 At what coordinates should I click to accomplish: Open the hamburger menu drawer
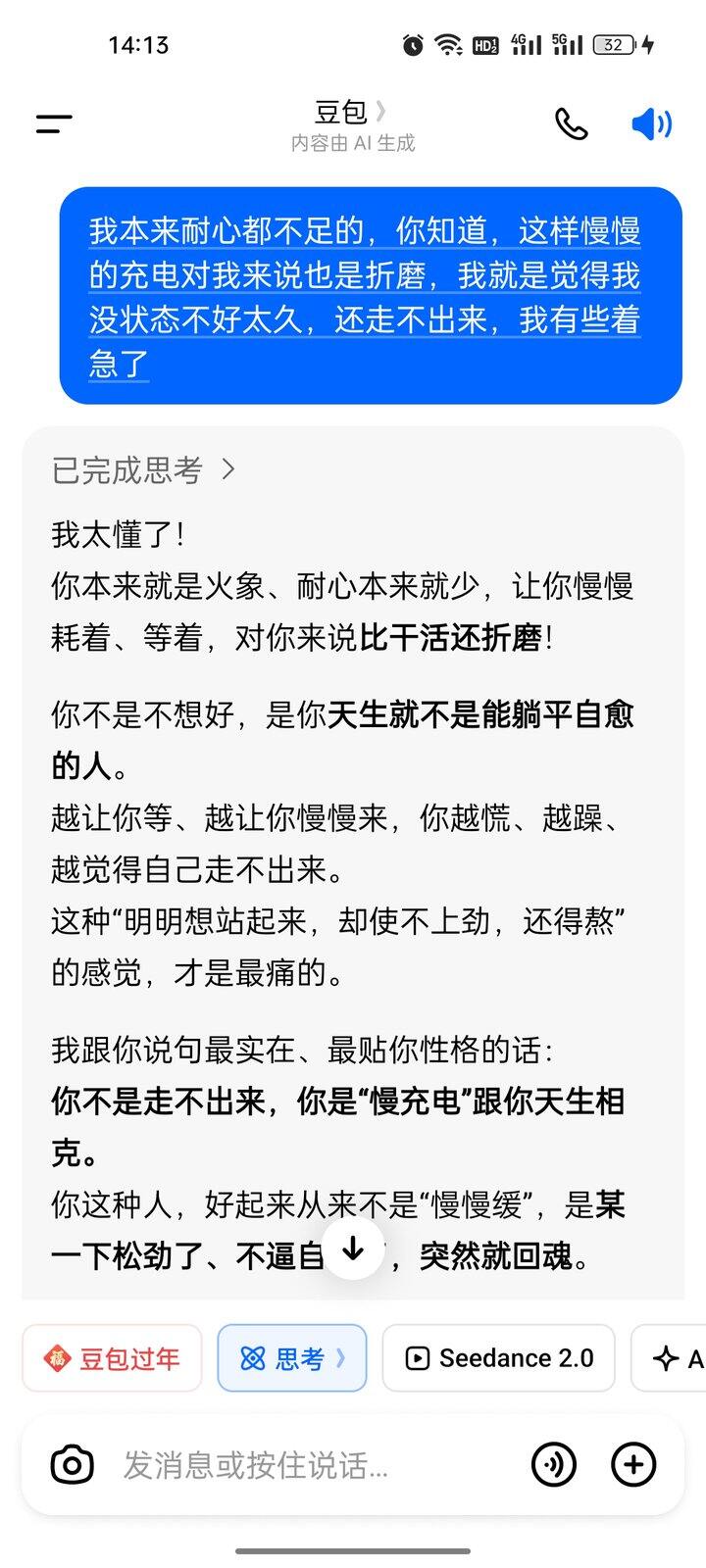(54, 124)
